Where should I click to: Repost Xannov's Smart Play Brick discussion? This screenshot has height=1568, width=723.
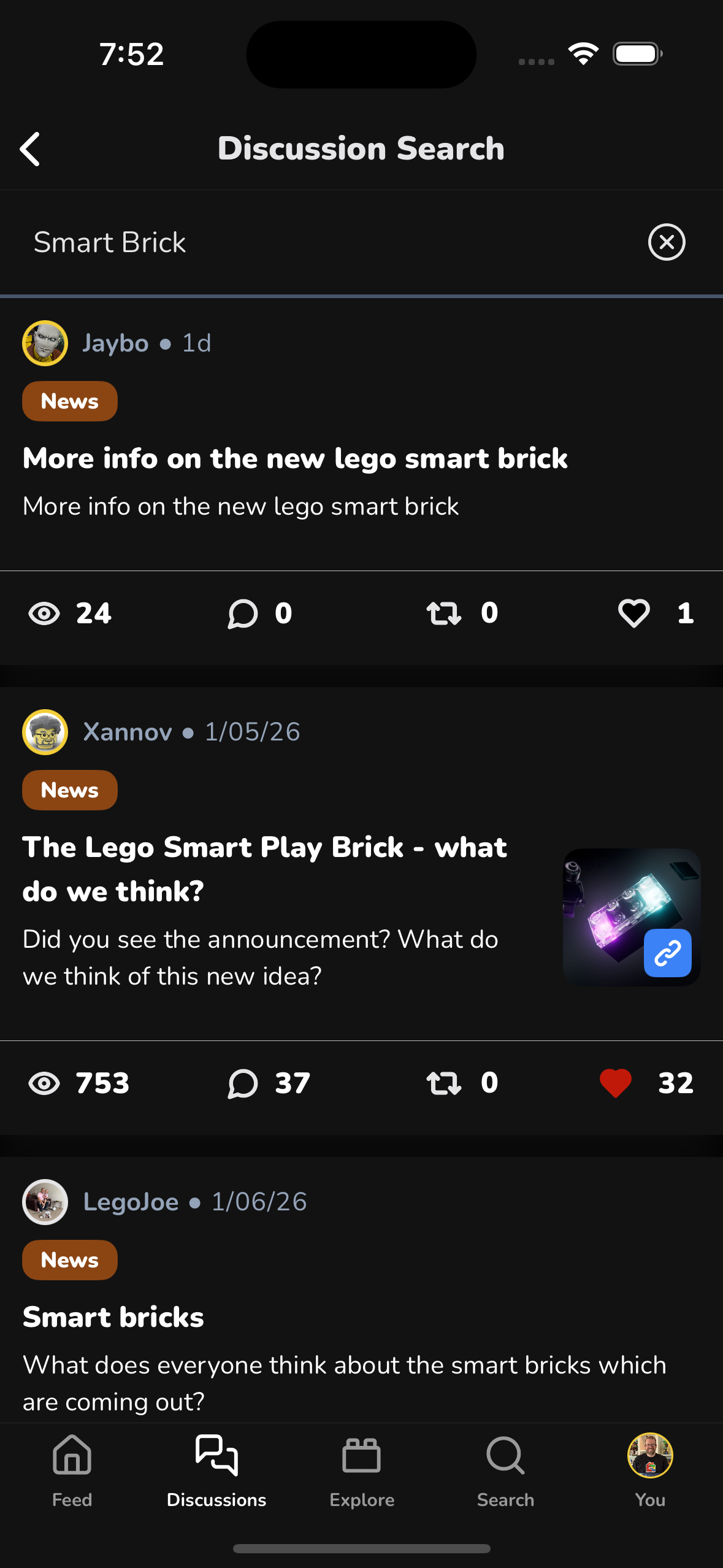[x=444, y=1082]
